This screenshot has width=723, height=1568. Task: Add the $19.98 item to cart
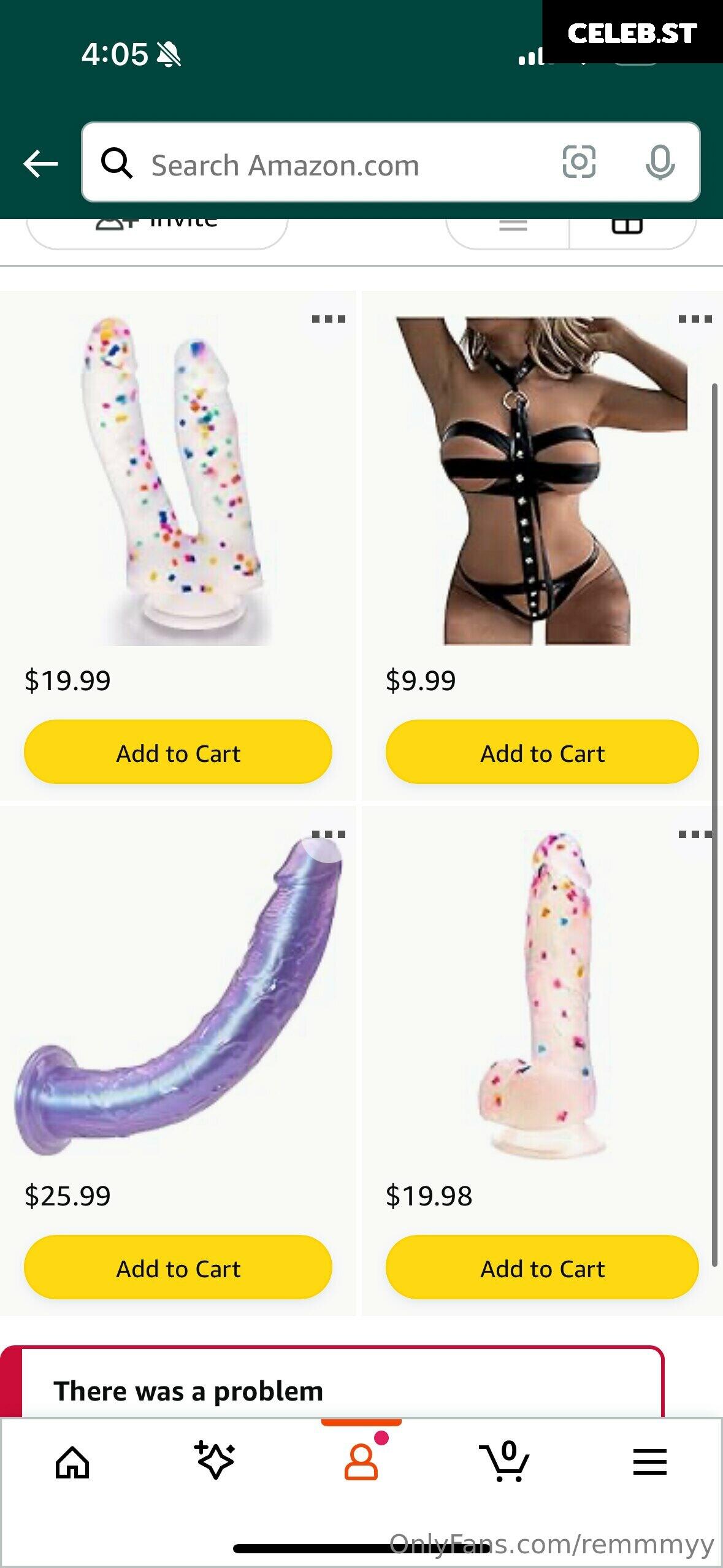point(542,1267)
